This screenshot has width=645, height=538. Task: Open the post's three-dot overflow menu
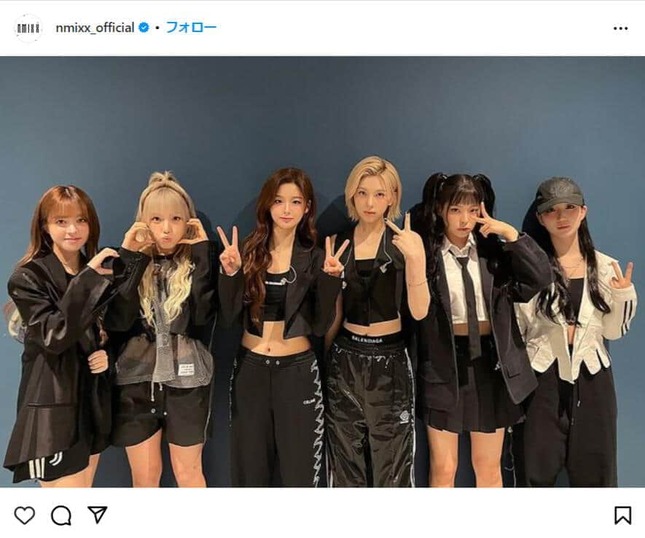(620, 28)
